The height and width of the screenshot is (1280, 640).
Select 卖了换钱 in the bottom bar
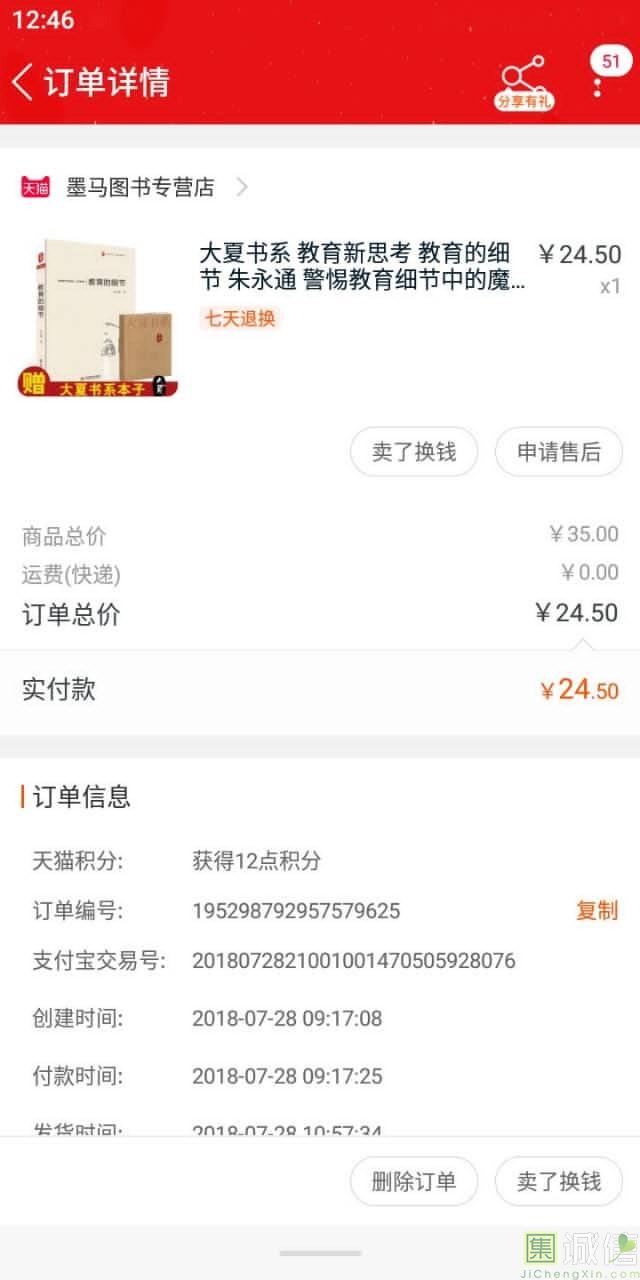tap(558, 1181)
